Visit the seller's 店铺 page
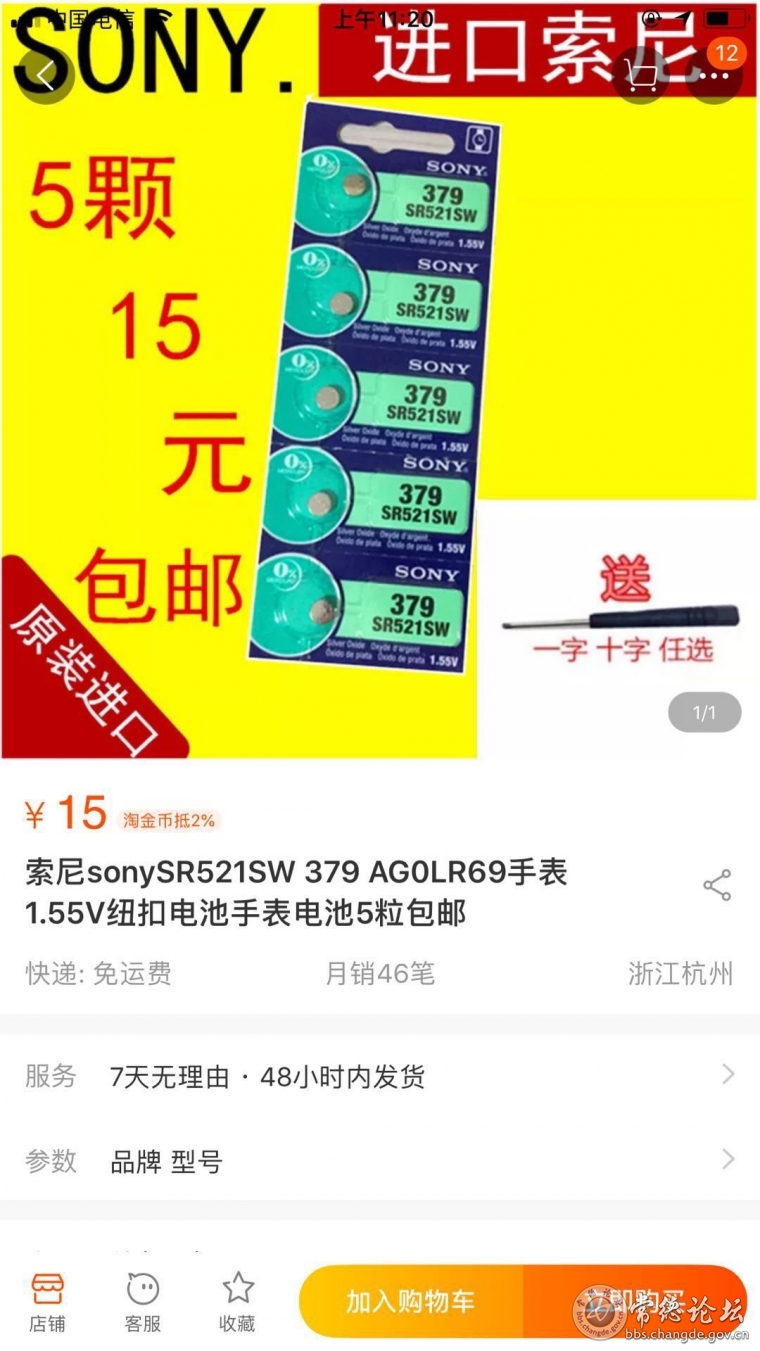Image resolution: width=760 pixels, height=1351 pixels. pyautogui.click(x=47, y=1302)
